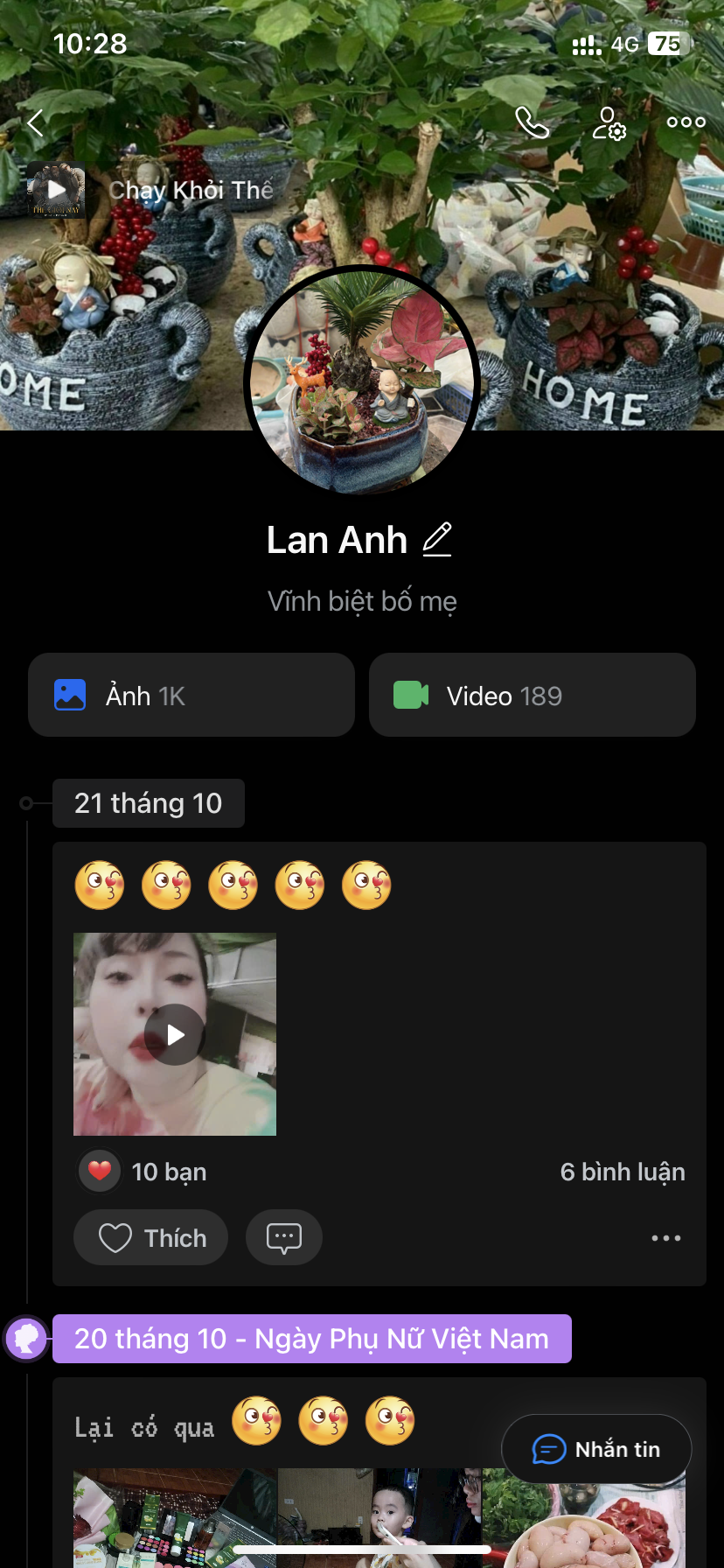Play the video in the 21 tháng 10 post
This screenshot has width=724, height=1568.
pyautogui.click(x=175, y=1034)
